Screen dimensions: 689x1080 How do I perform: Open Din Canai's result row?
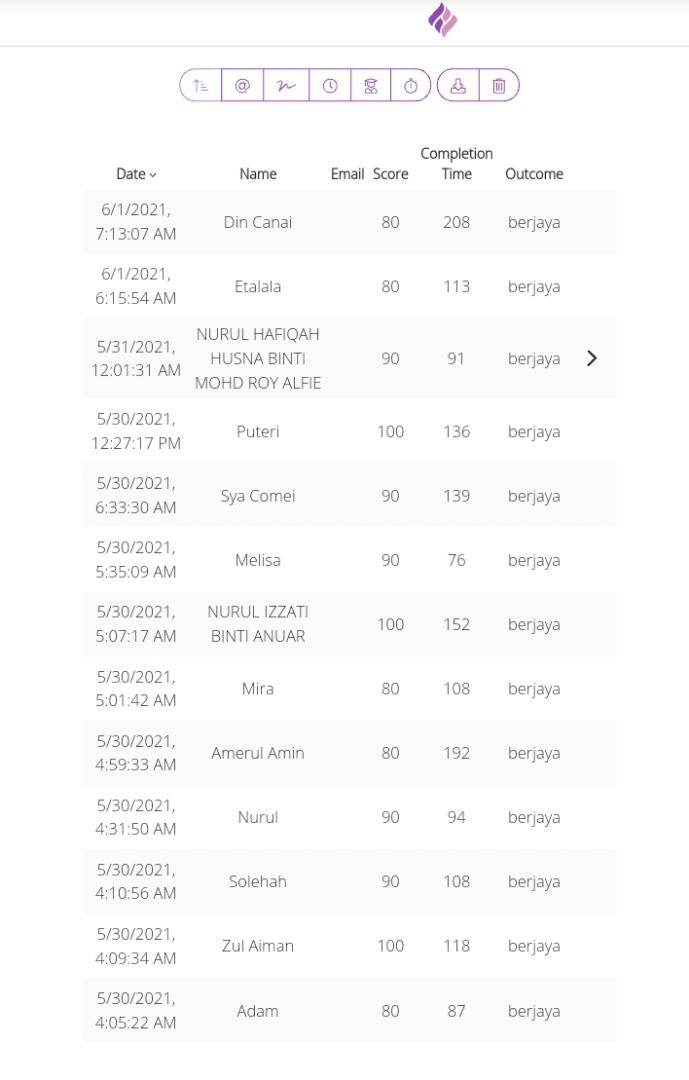click(258, 222)
